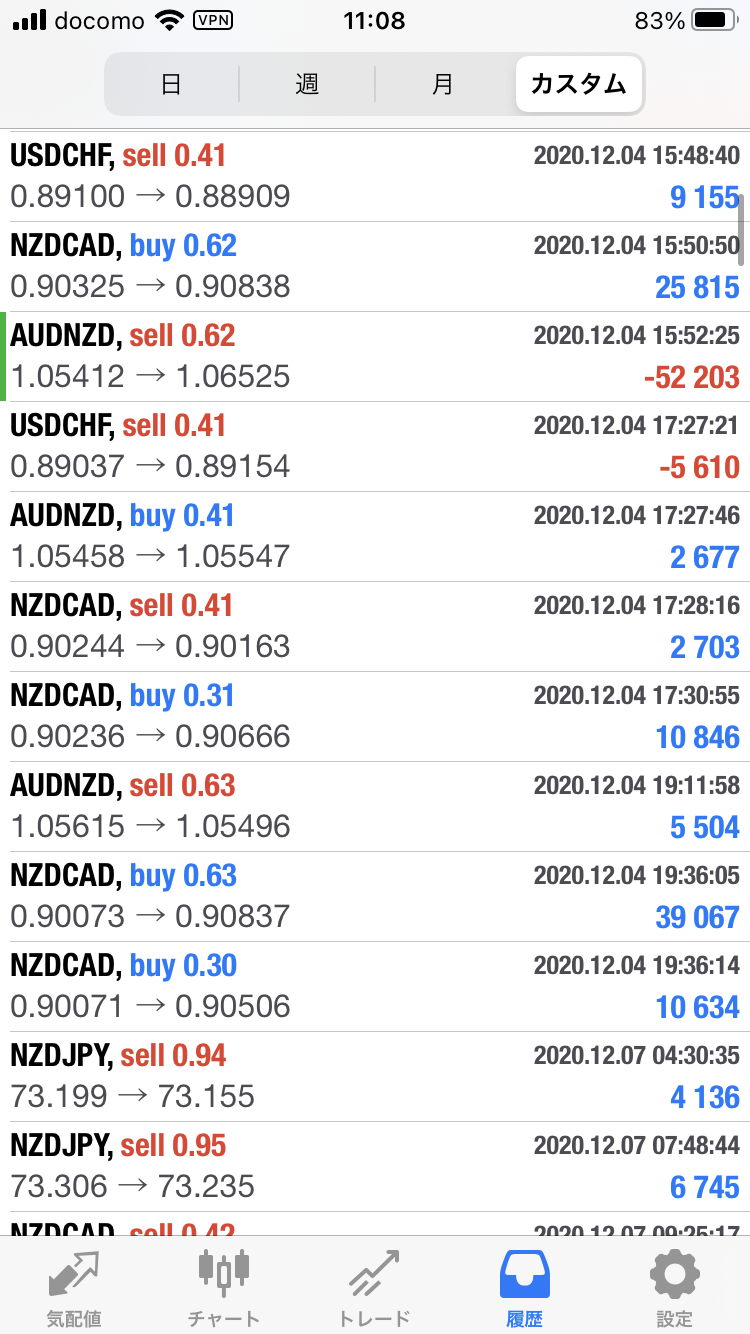Select the NZDJPY sell 0.95 trade

[x=375, y=1166]
